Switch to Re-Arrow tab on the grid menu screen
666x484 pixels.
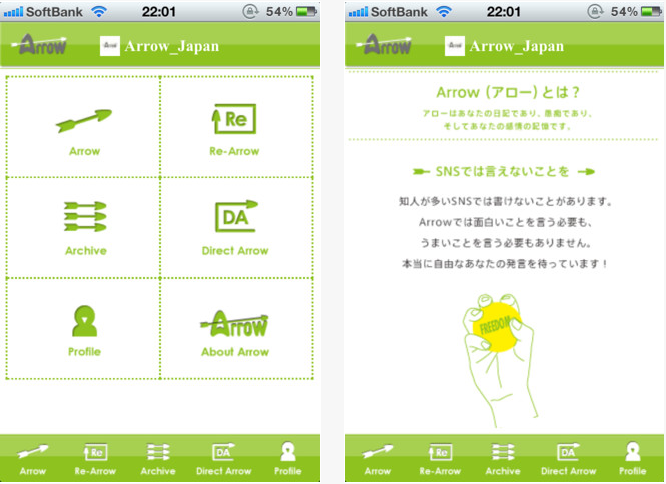pos(95,459)
